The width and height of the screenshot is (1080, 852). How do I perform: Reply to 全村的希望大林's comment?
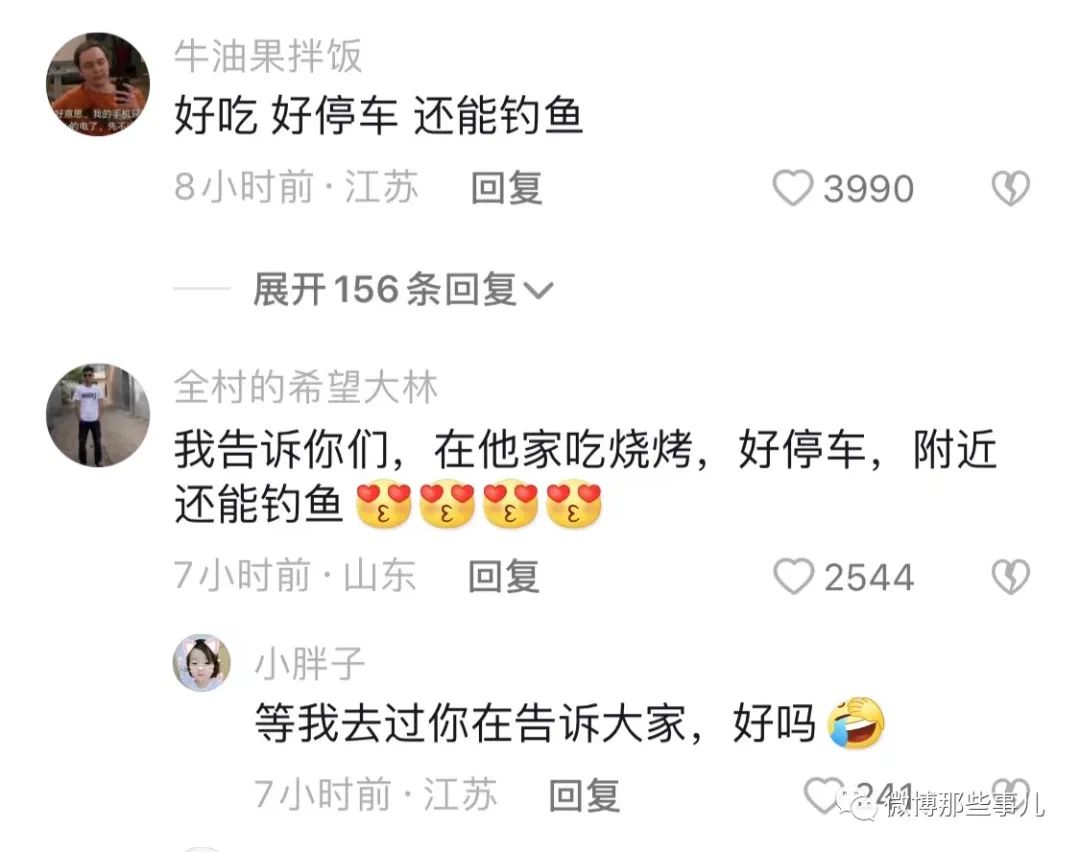[x=504, y=576]
